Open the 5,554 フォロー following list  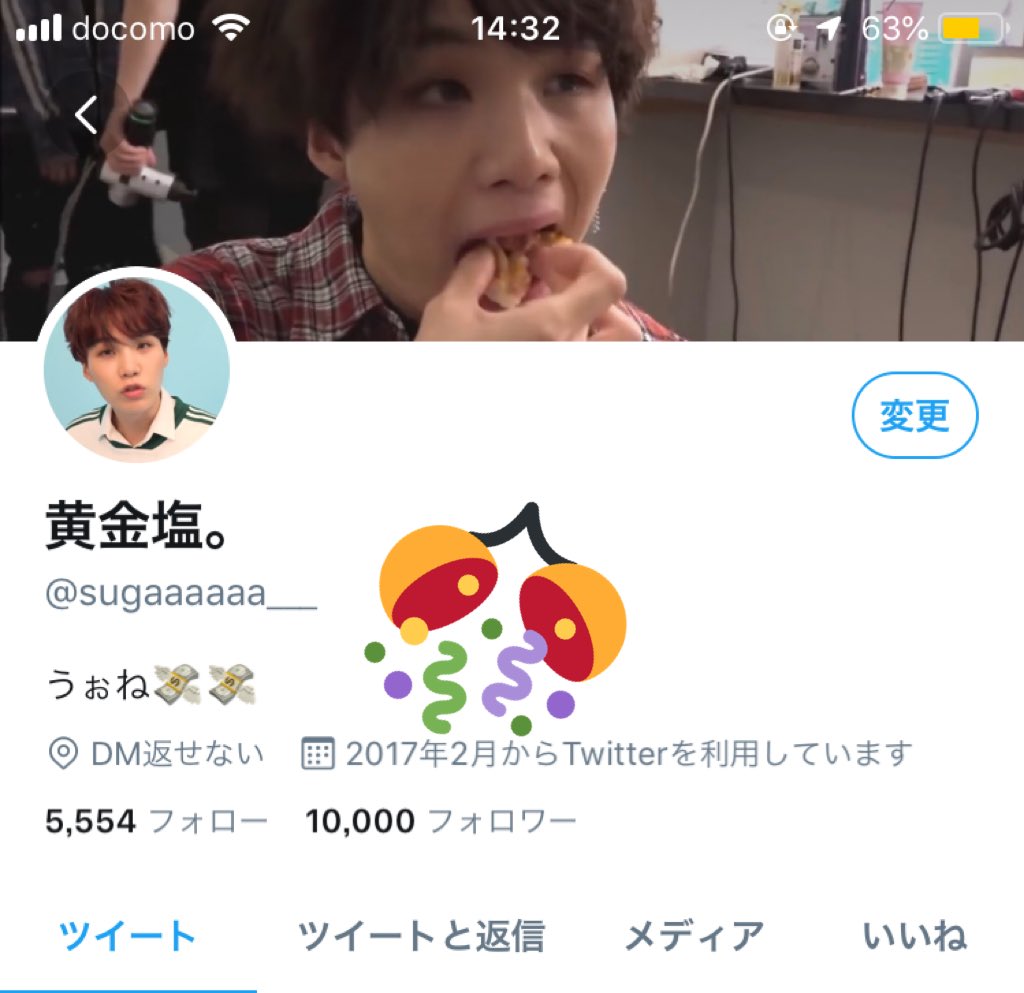point(156,821)
